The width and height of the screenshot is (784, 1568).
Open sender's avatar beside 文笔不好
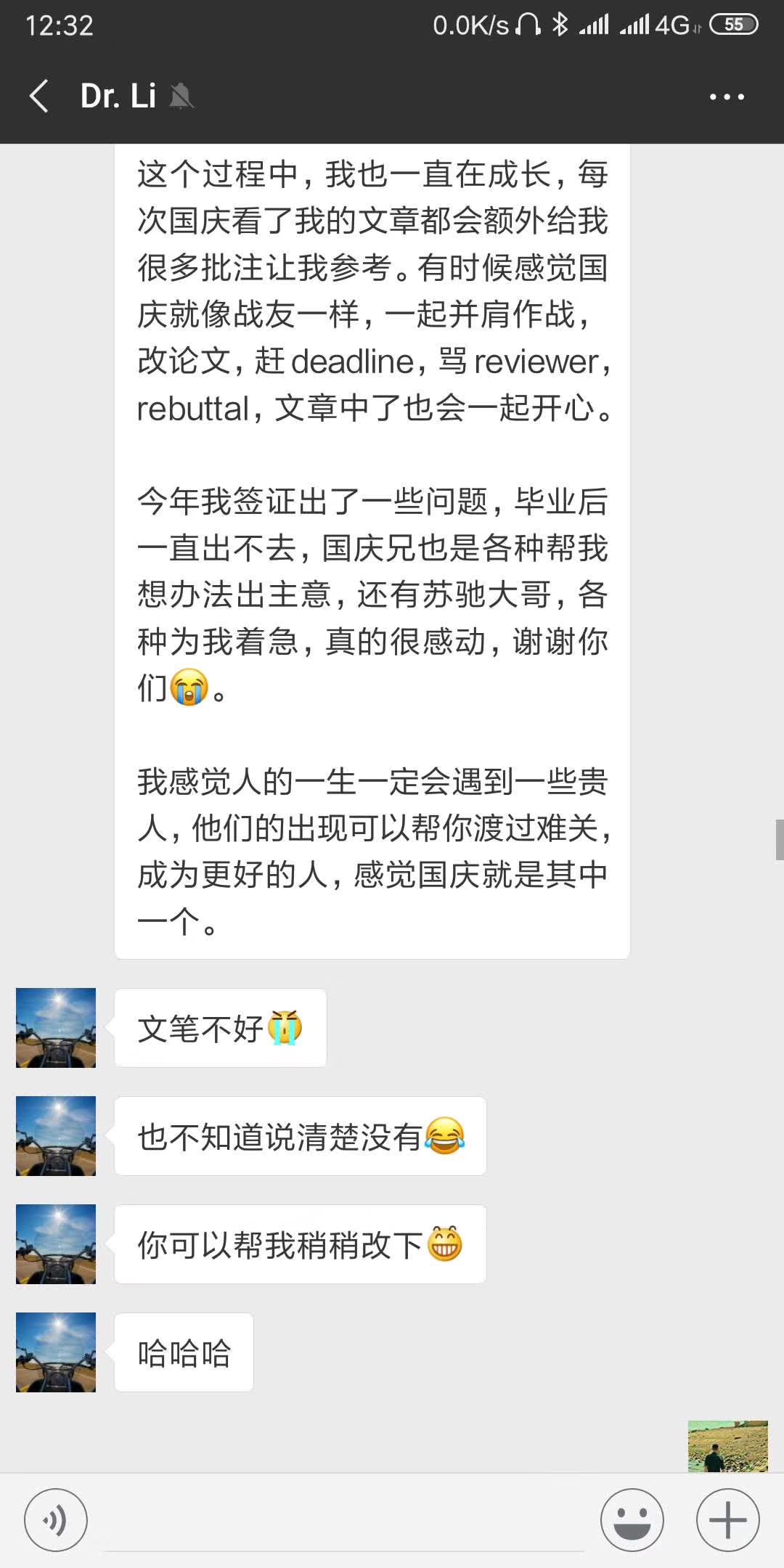(56, 1027)
